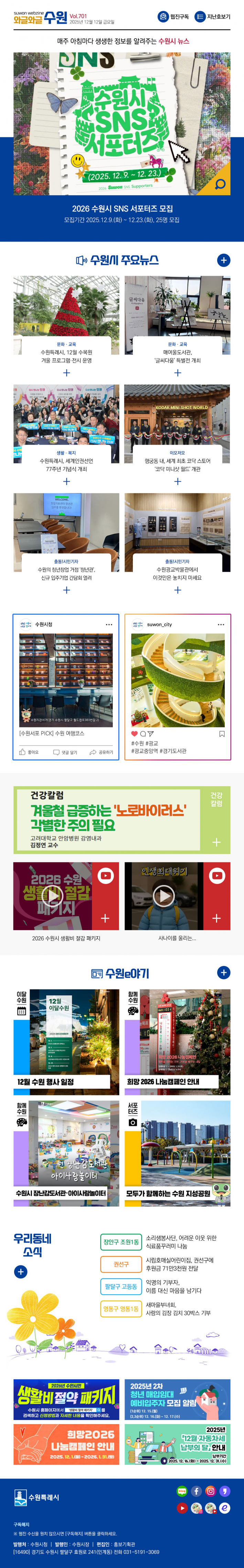Open 장안구 조원1동 neighborhood news
The height and width of the screenshot is (1568, 244).
point(121,1242)
